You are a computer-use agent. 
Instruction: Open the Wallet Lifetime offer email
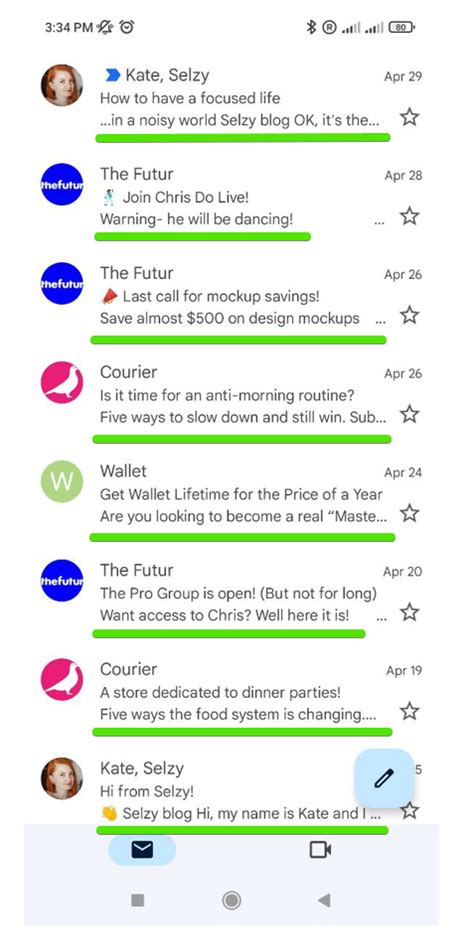[231, 494]
